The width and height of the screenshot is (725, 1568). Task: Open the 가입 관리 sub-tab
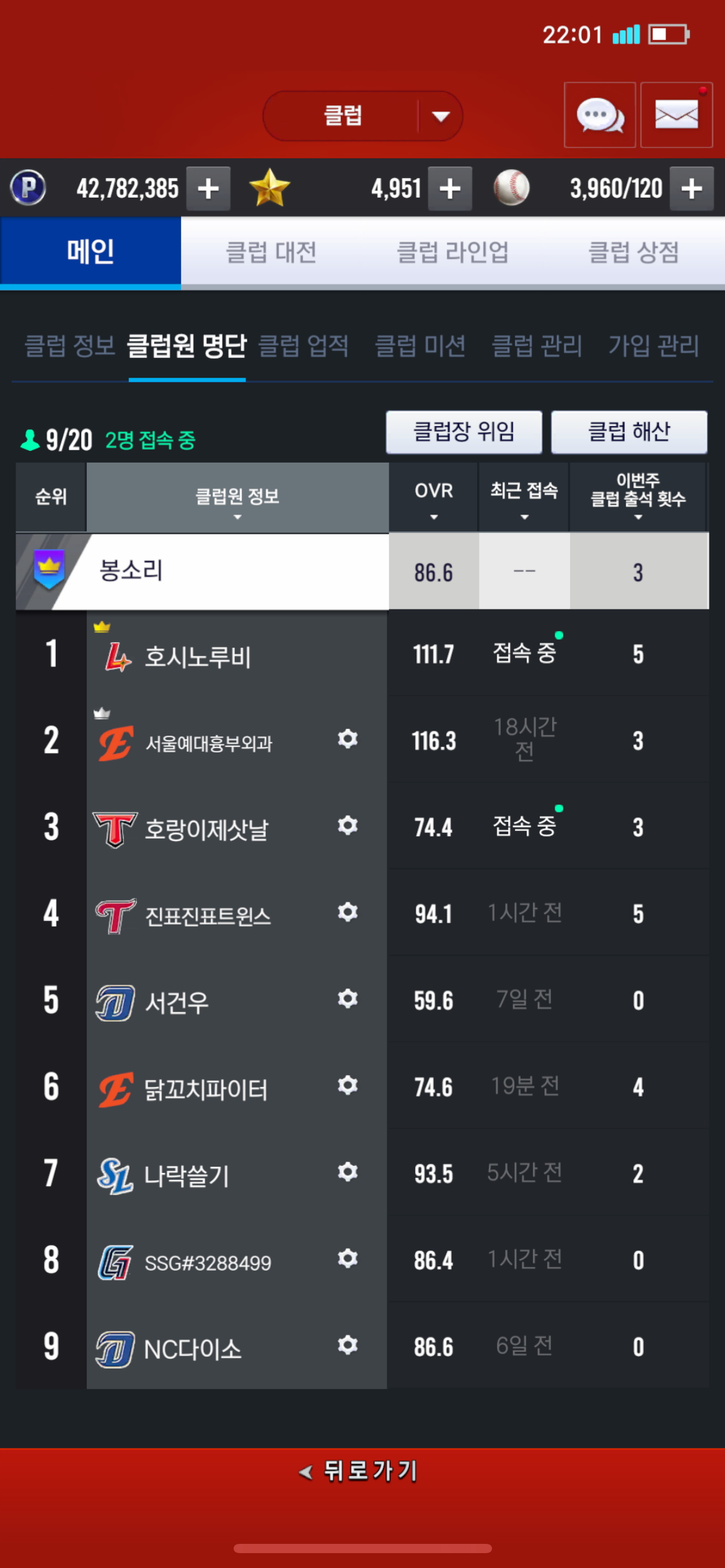click(653, 346)
